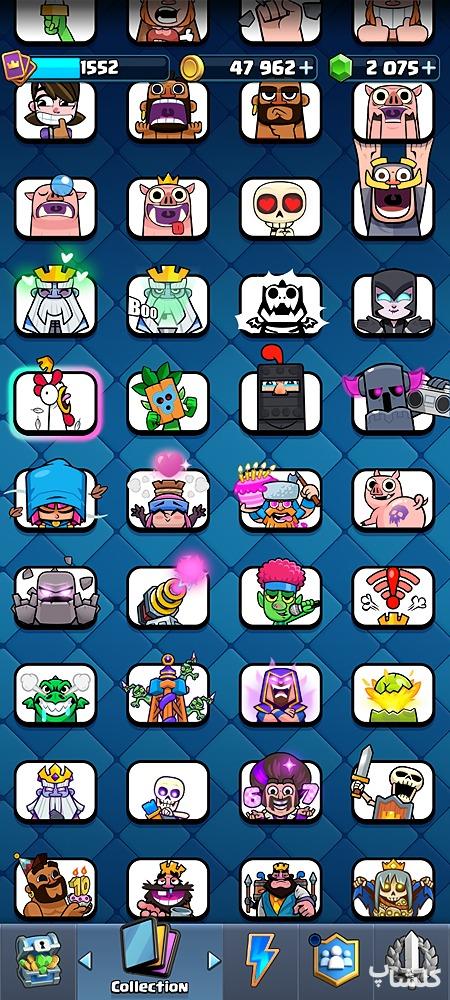Tap the left arrow beside Collection
Viewport: 450px width, 1000px height.
85,960
